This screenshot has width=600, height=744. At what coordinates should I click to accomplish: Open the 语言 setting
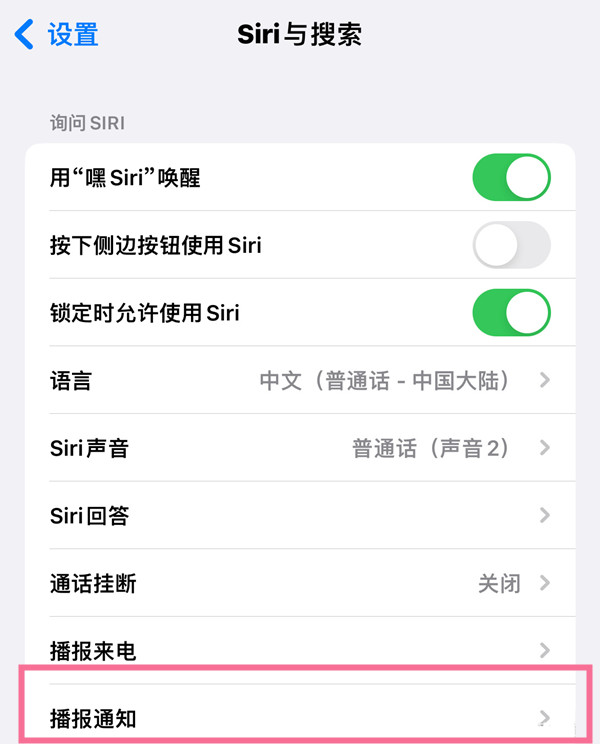click(x=300, y=381)
